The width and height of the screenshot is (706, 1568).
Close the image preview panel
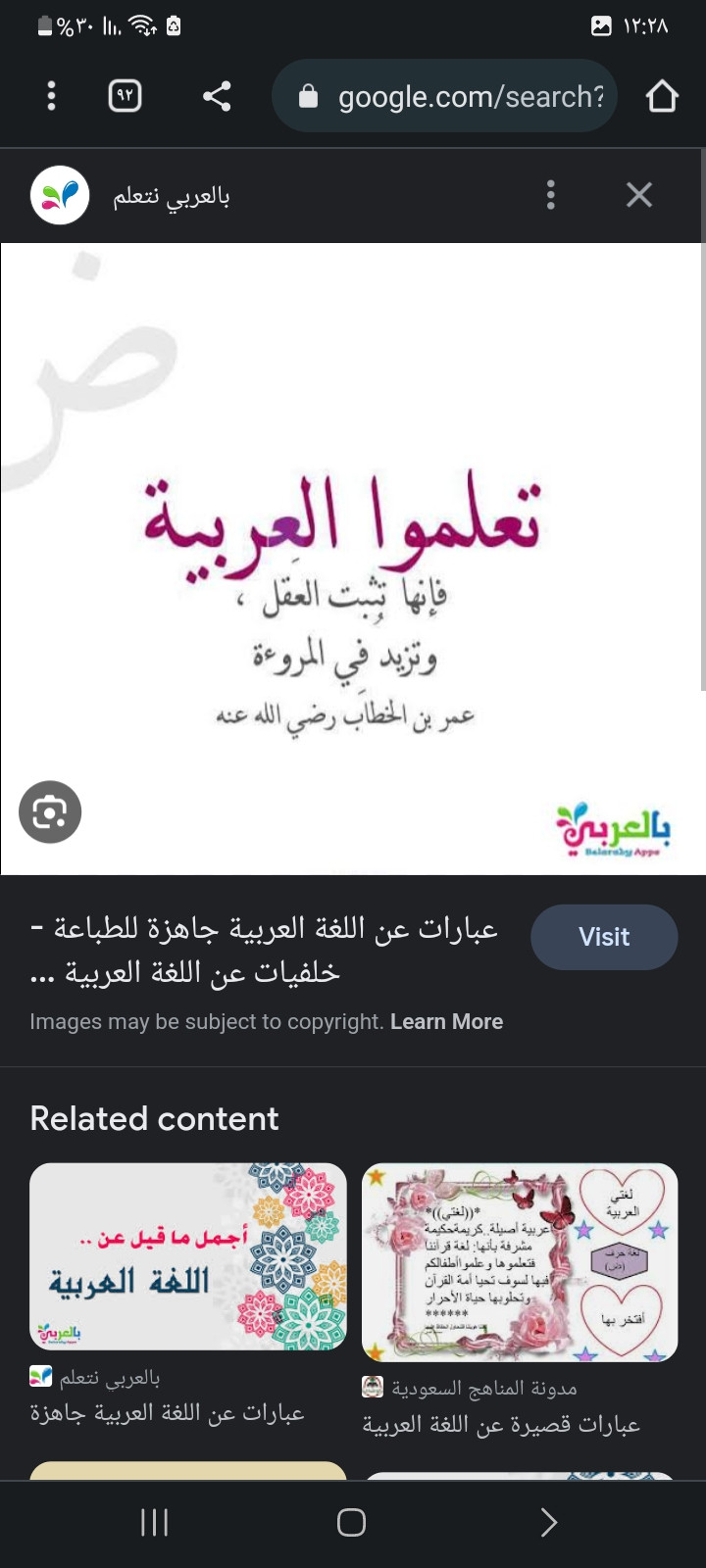click(639, 195)
